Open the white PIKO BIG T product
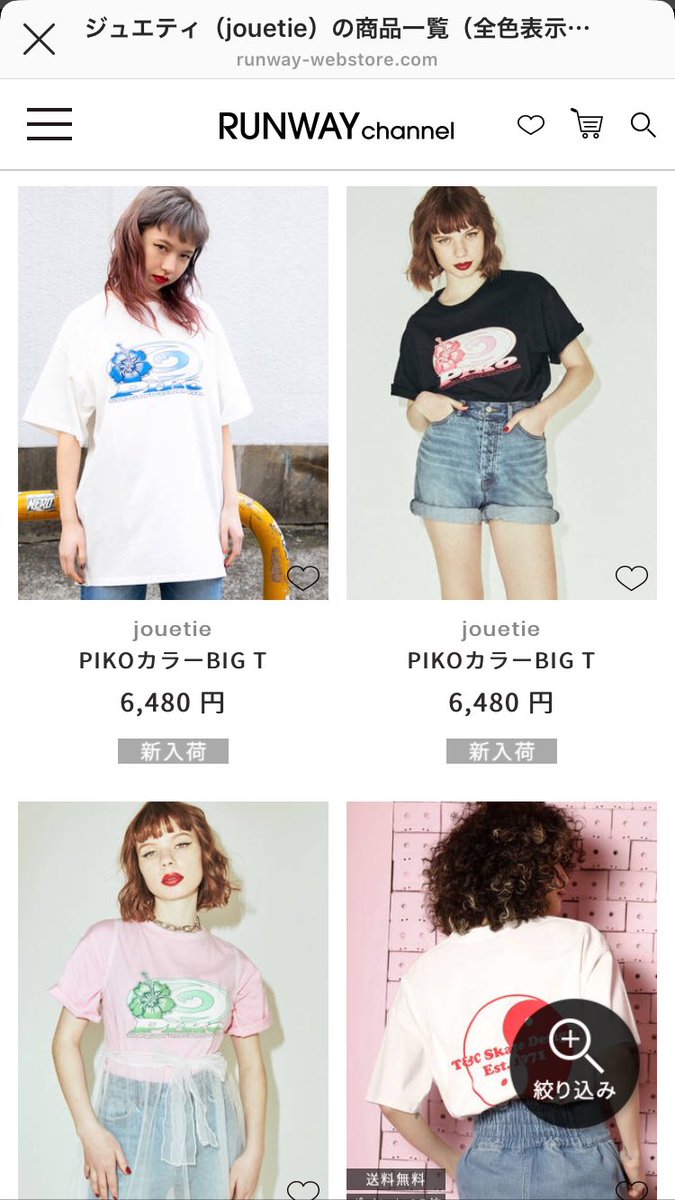 click(173, 393)
